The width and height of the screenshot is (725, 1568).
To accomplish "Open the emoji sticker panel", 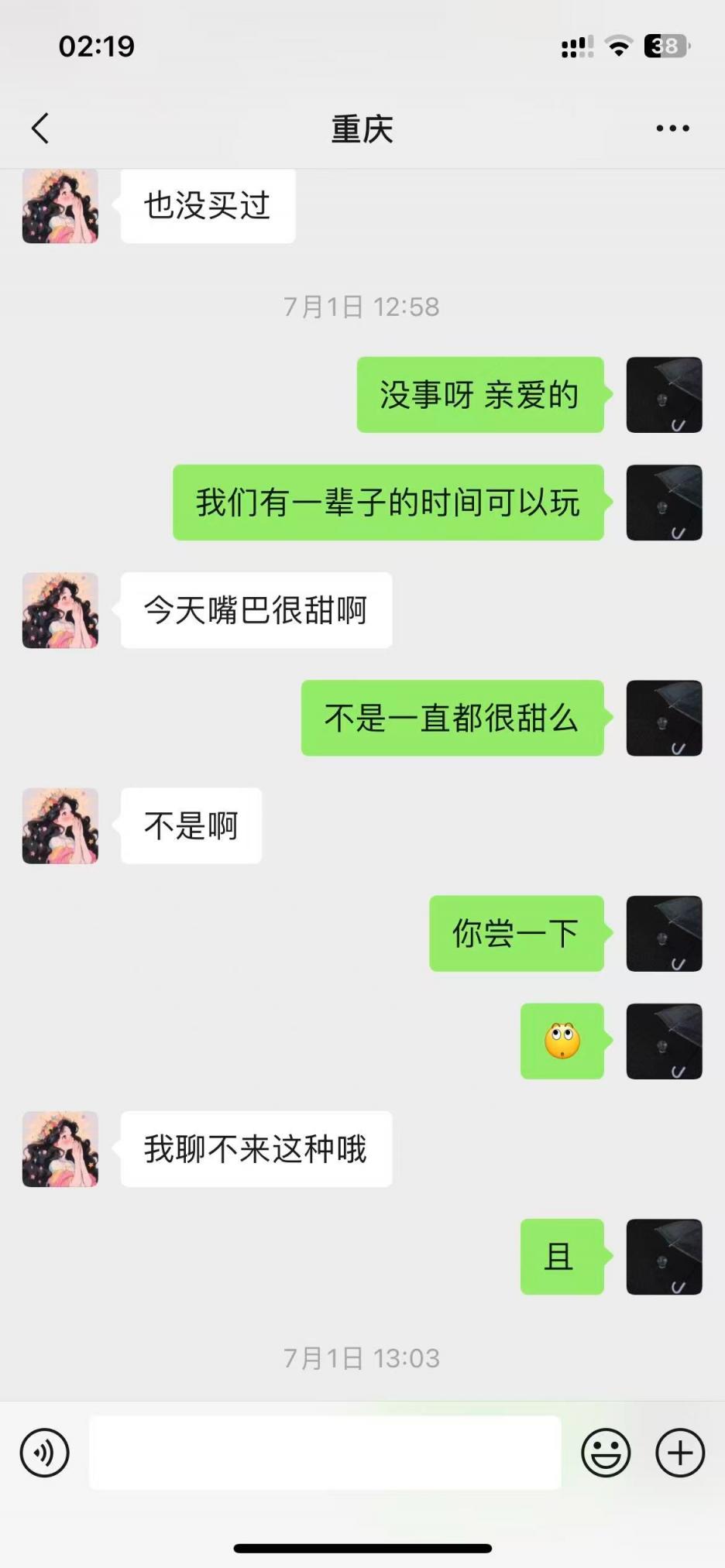I will pyautogui.click(x=606, y=1453).
